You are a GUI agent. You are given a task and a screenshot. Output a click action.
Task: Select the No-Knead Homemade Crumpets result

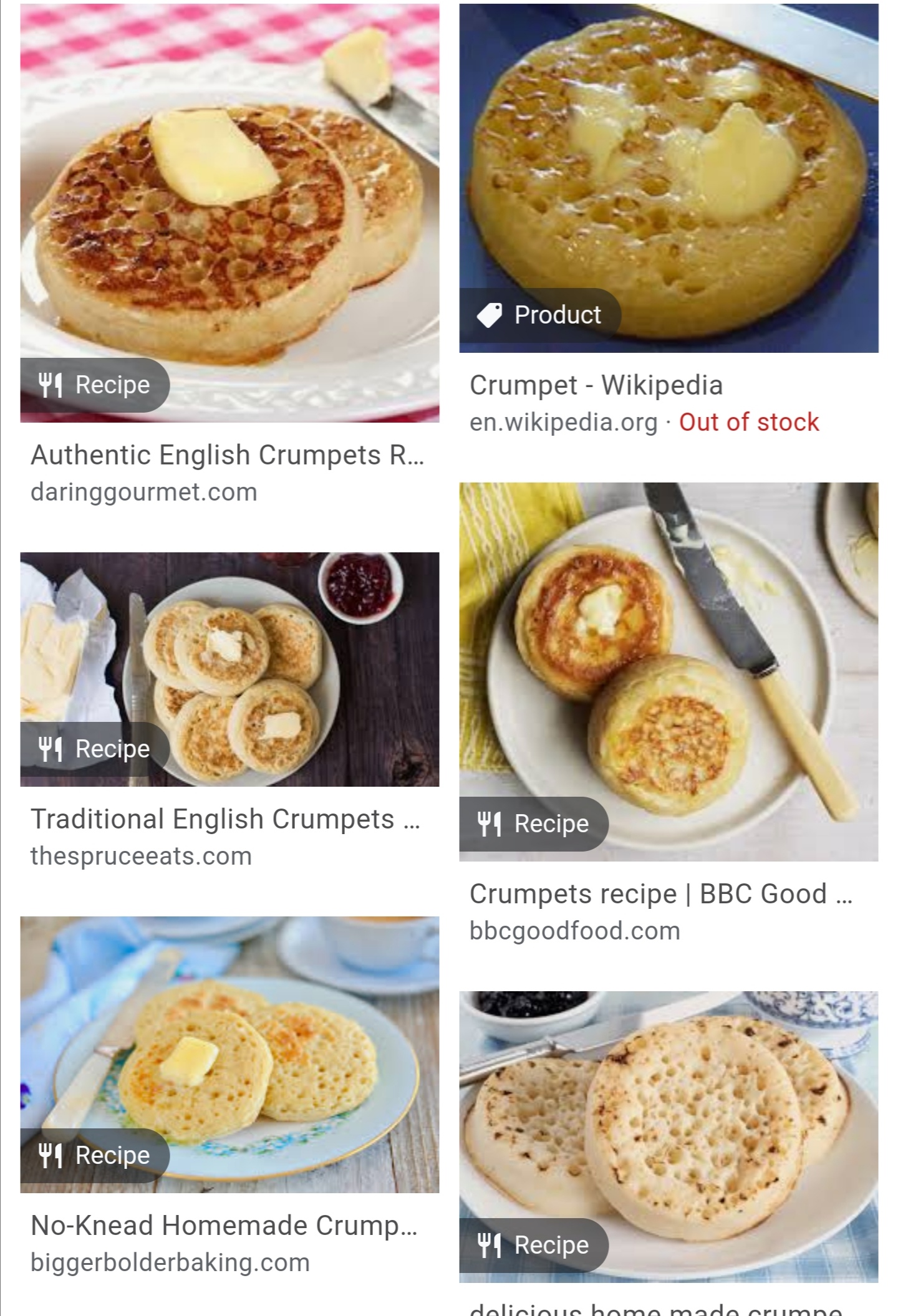click(x=229, y=1054)
